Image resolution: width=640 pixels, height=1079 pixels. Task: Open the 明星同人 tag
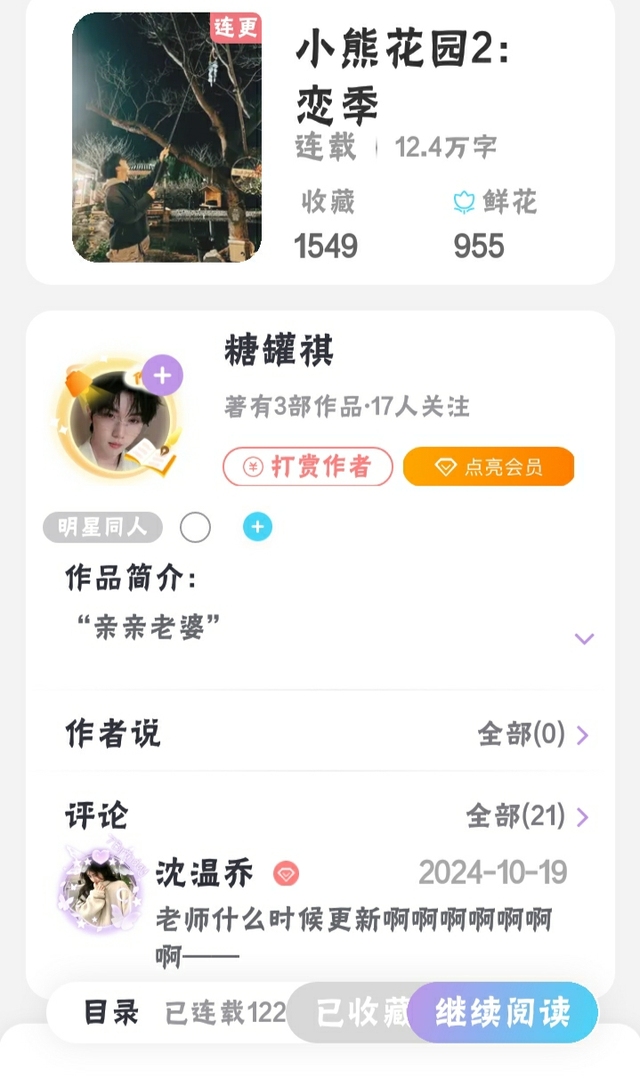coord(102,527)
